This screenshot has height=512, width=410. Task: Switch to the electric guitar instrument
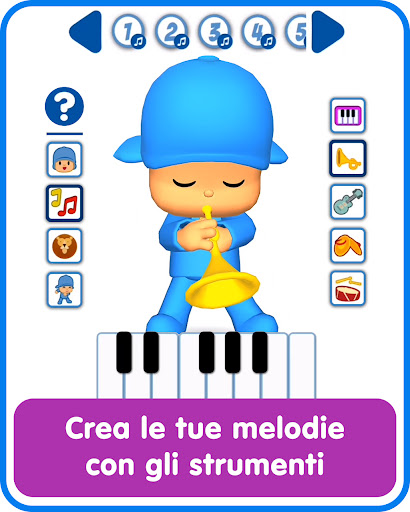(348, 202)
